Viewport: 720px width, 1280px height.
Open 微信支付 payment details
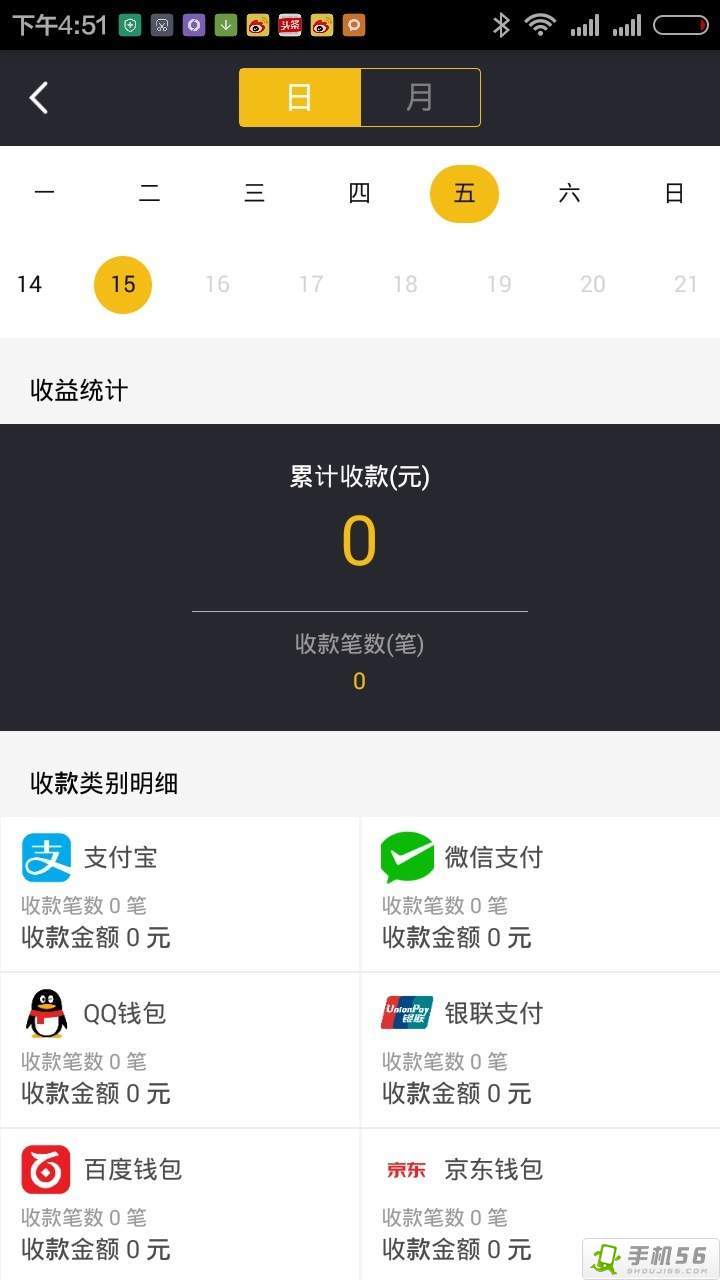click(x=540, y=894)
